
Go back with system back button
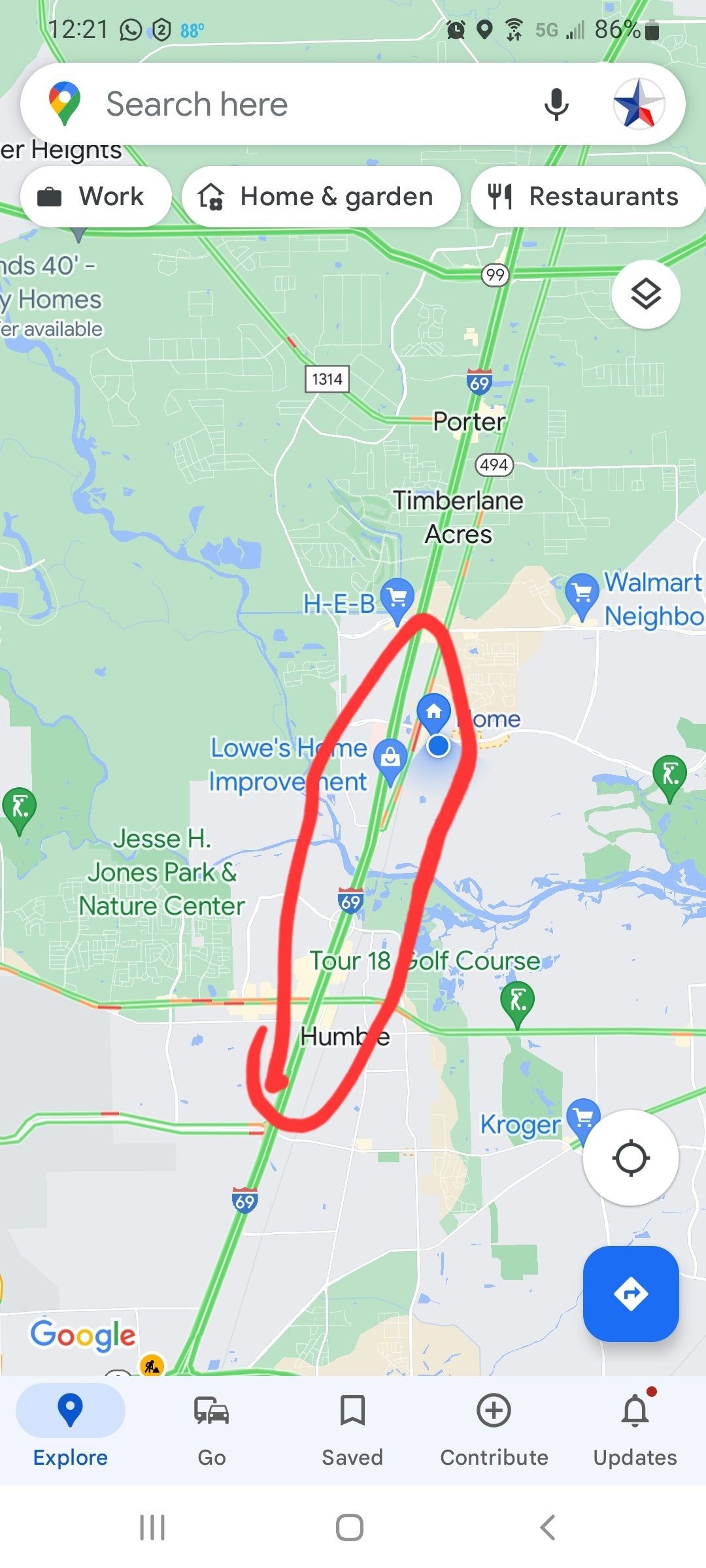tap(548, 1527)
